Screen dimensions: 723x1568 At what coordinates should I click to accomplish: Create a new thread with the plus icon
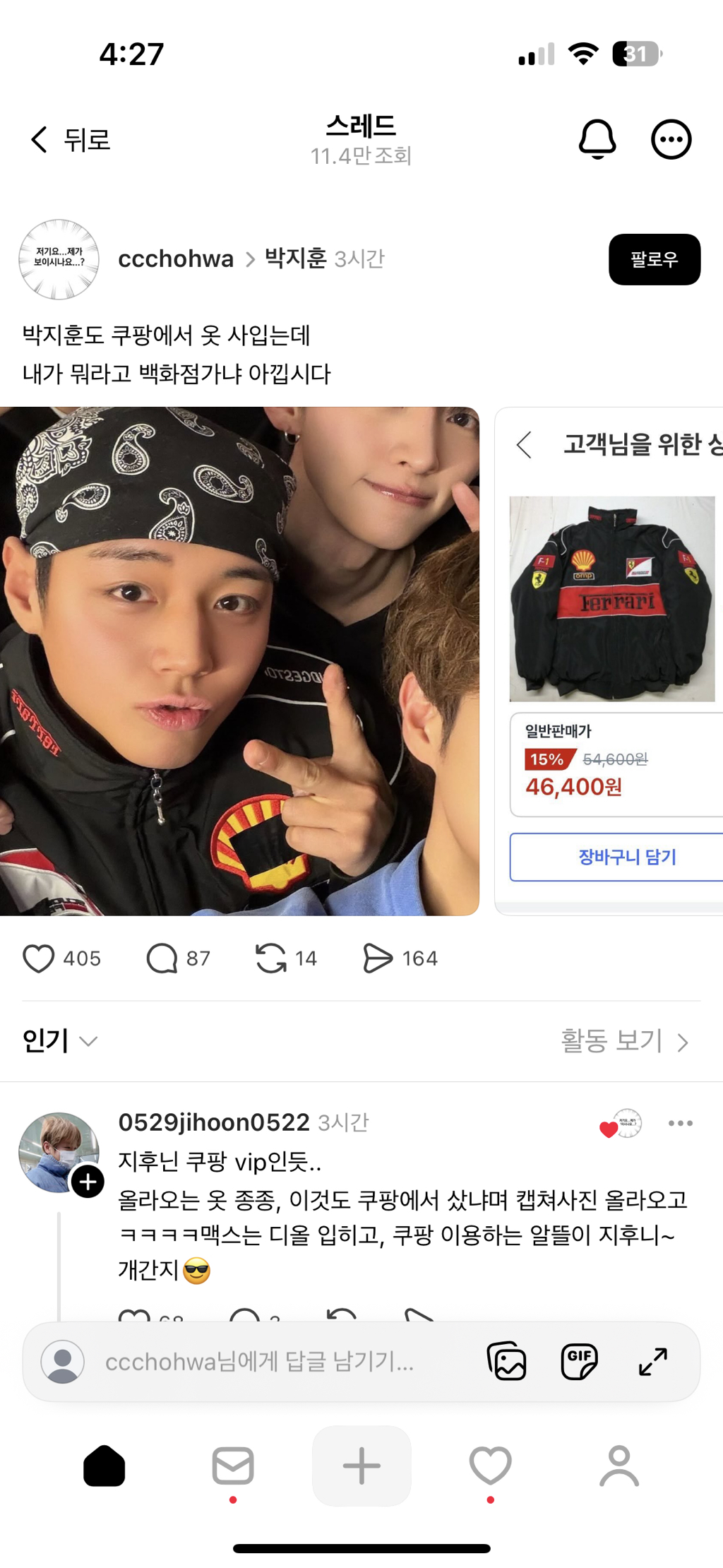tap(361, 1466)
